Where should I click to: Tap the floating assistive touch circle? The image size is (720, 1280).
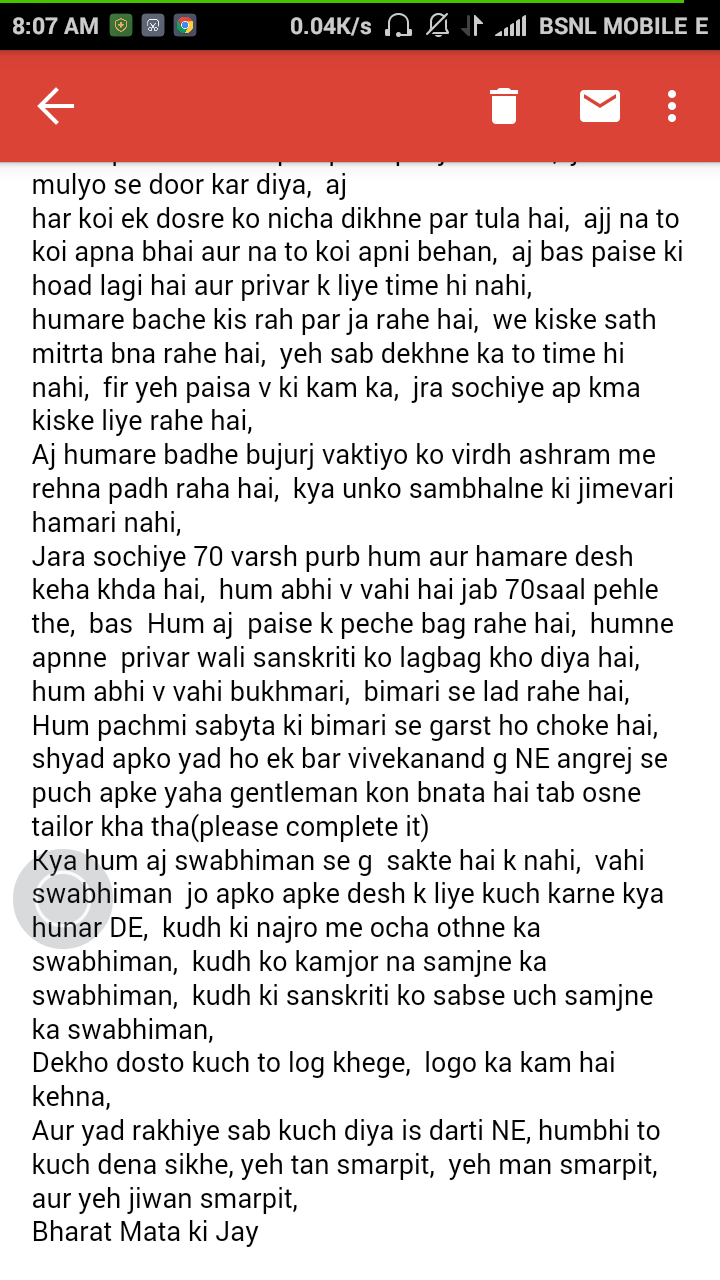63,899
